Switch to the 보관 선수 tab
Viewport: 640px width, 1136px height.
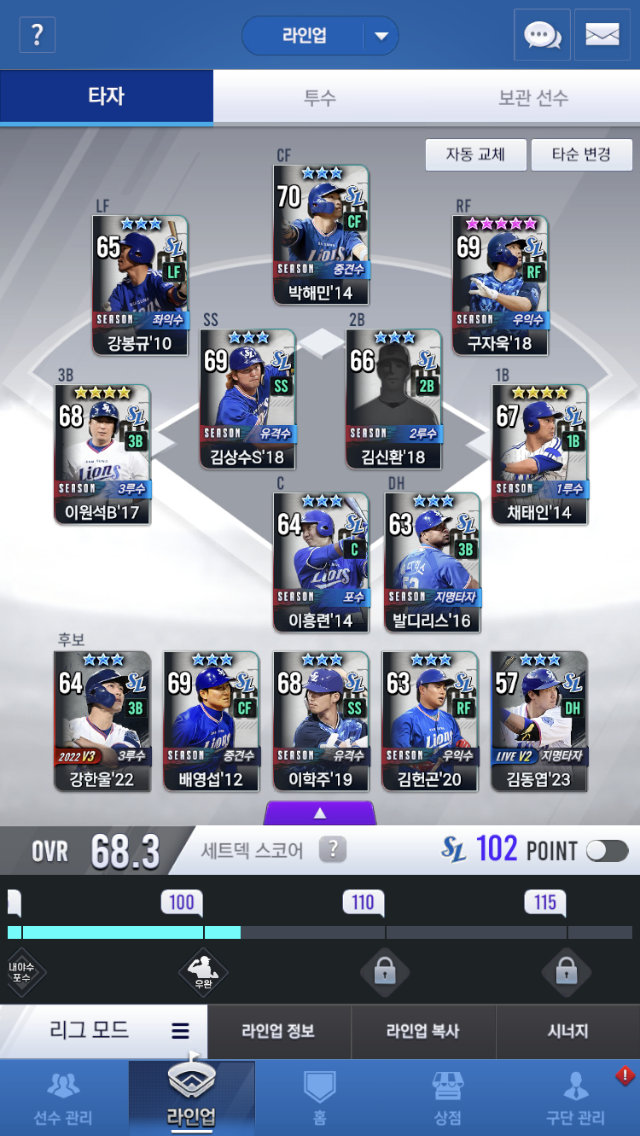point(533,98)
